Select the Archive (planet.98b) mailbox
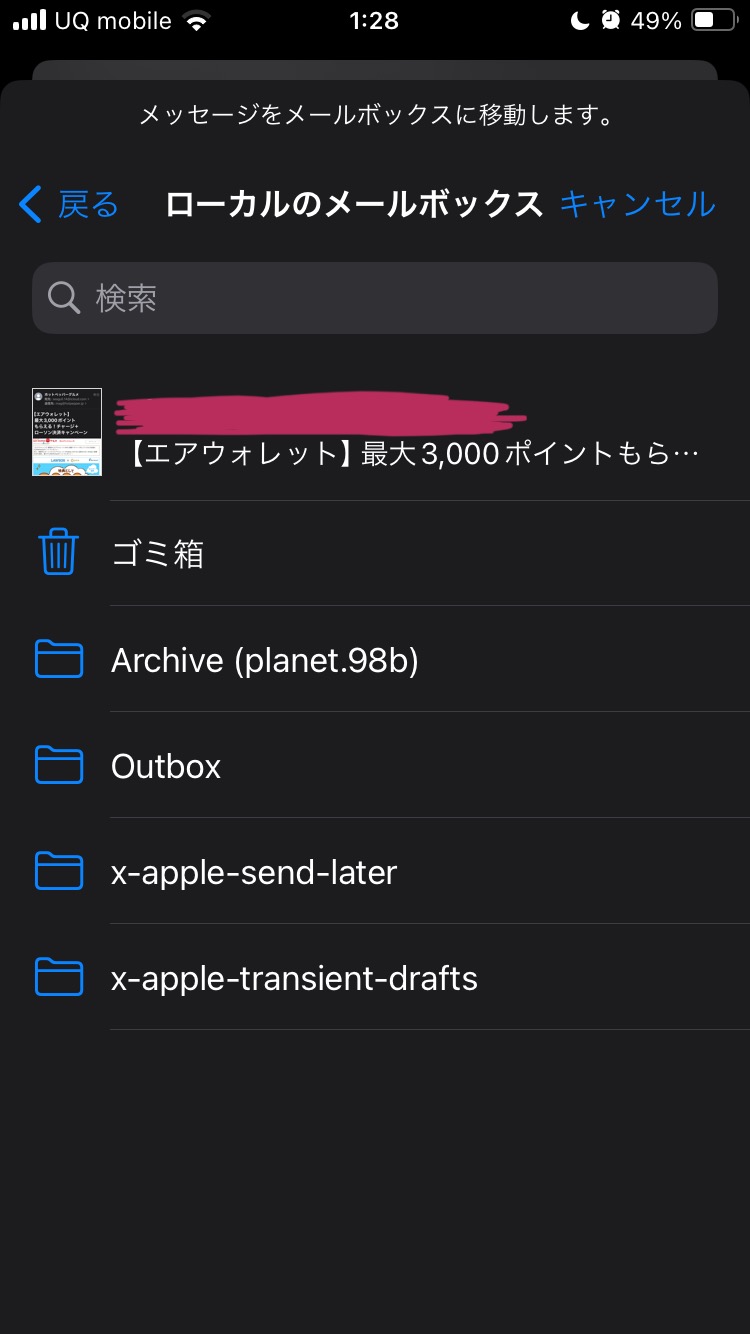The height and width of the screenshot is (1334, 750). click(264, 660)
